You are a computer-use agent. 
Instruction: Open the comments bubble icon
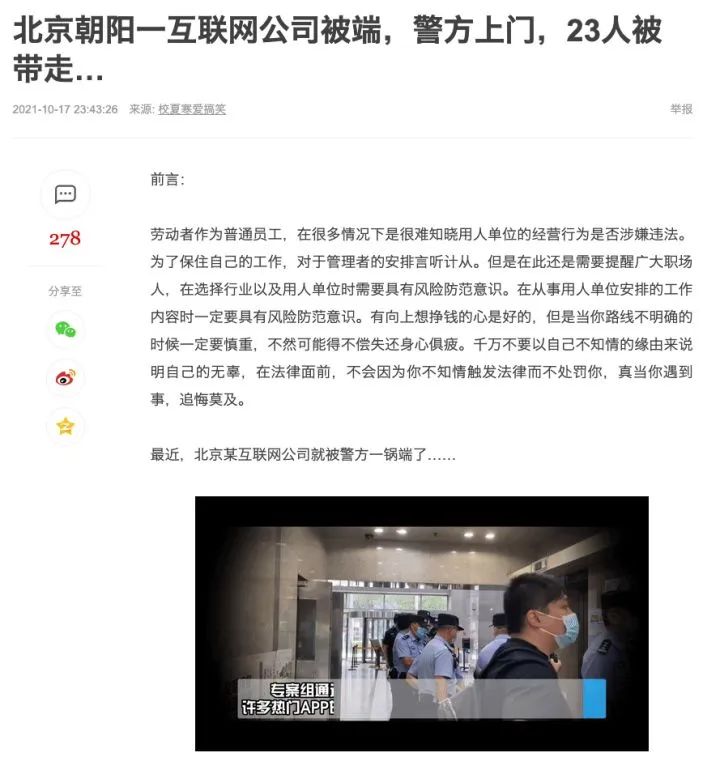coord(65,194)
